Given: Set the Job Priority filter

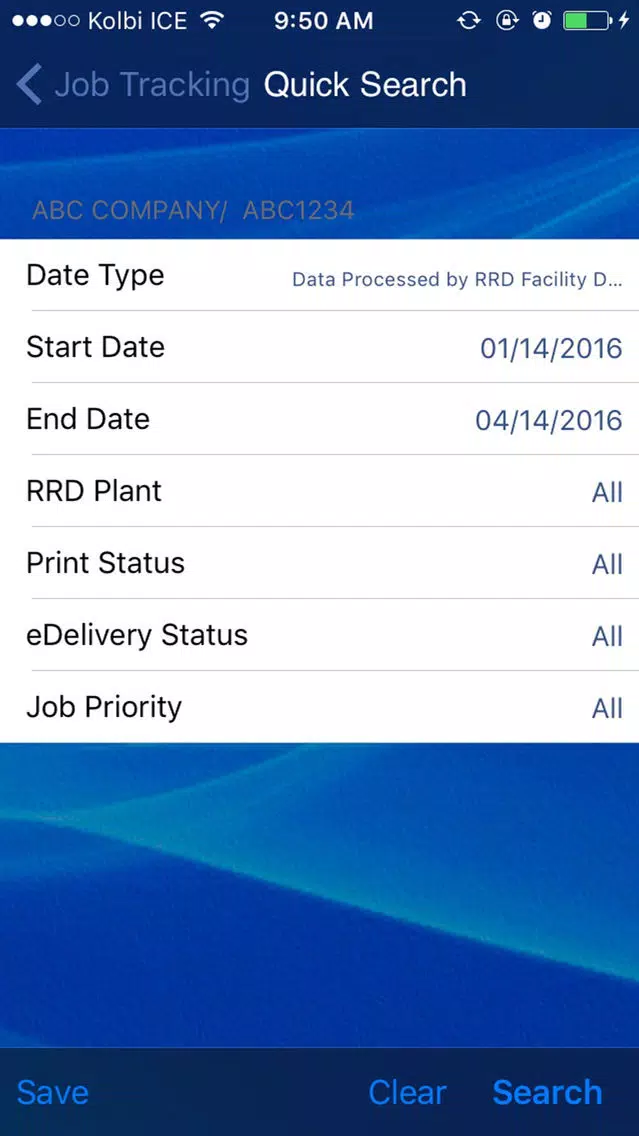Looking at the screenshot, I should (320, 706).
